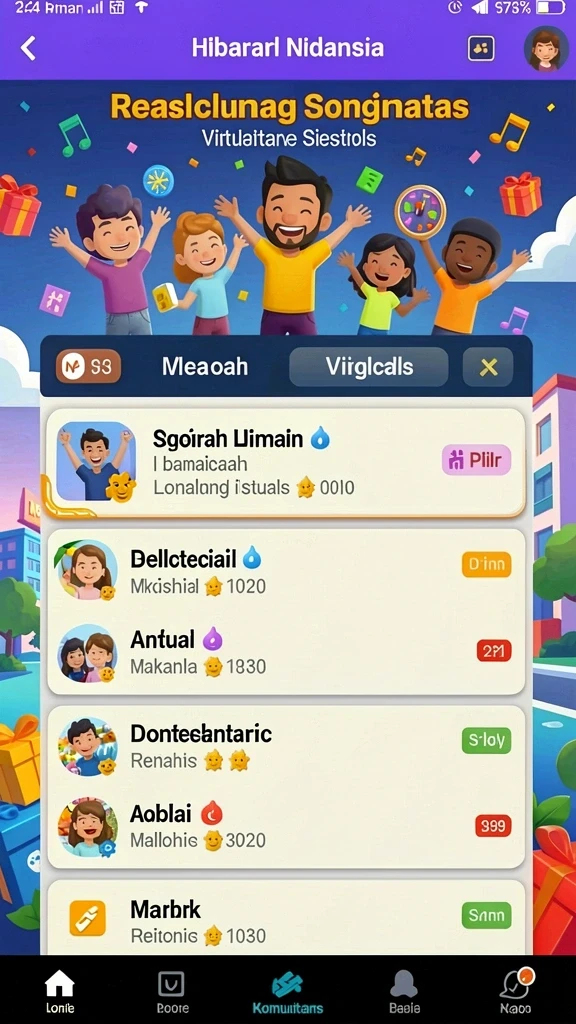Tap the orange button beside Bellcteciail
Image resolution: width=576 pixels, height=1024 pixels.
tap(487, 564)
